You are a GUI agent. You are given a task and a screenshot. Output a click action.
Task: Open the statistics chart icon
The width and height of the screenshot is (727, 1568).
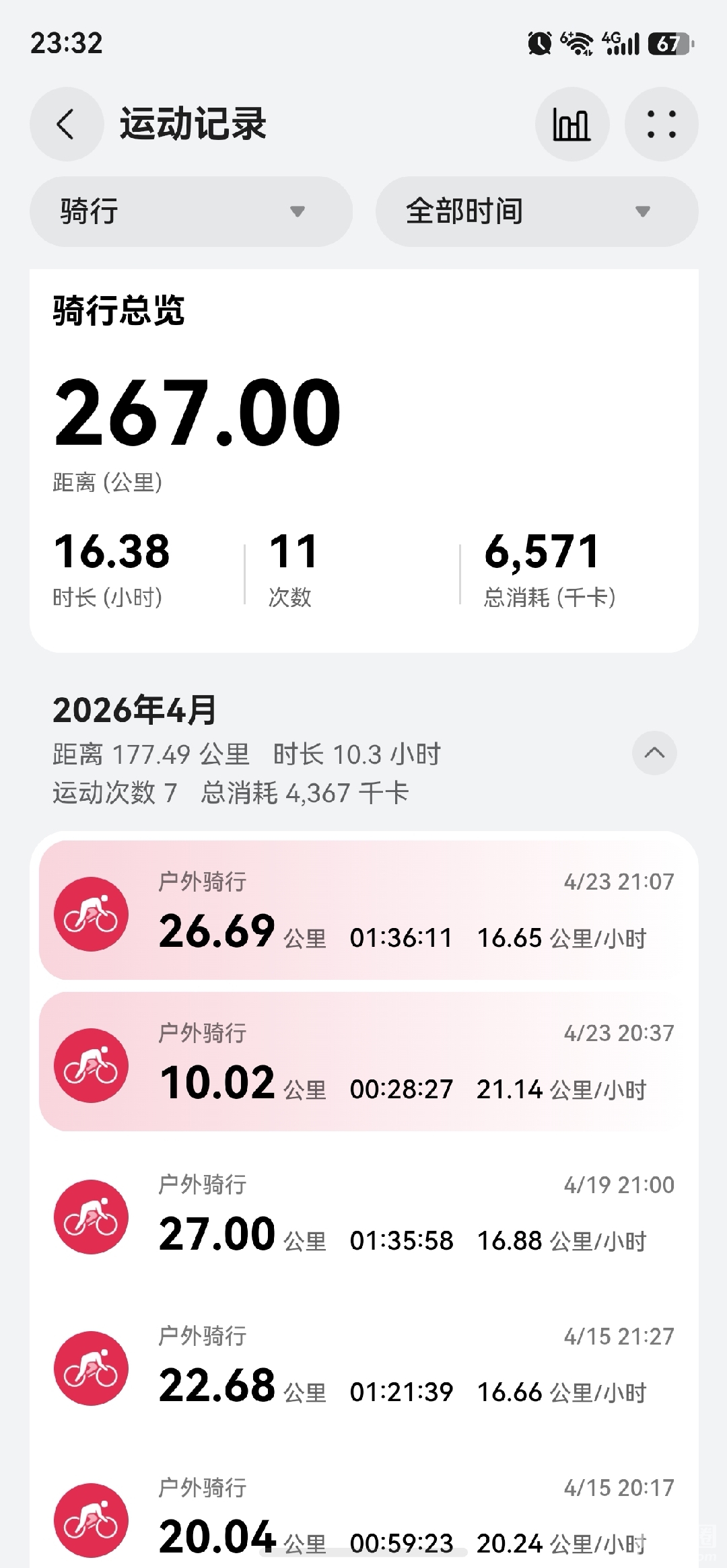coord(572,124)
